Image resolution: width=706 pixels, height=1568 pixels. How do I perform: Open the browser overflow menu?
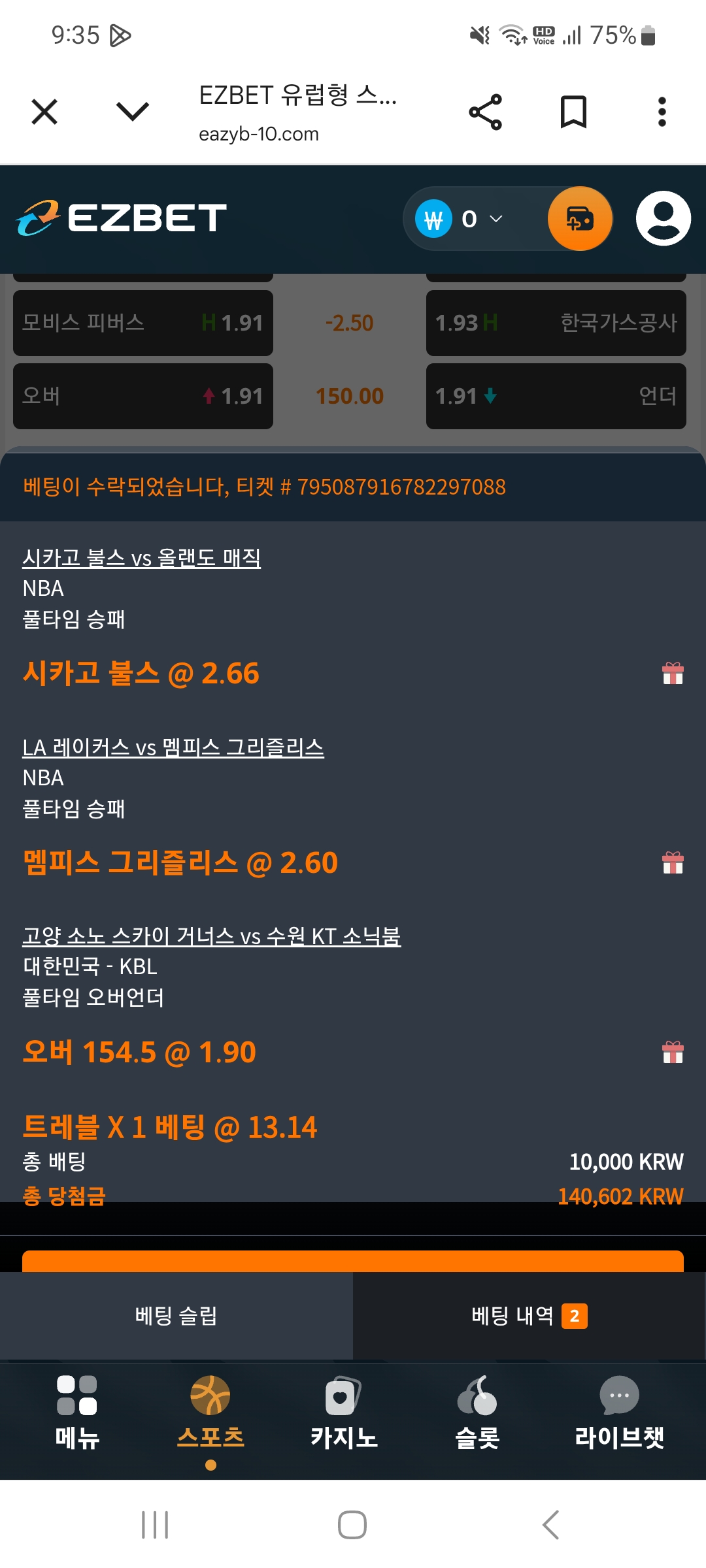662,112
